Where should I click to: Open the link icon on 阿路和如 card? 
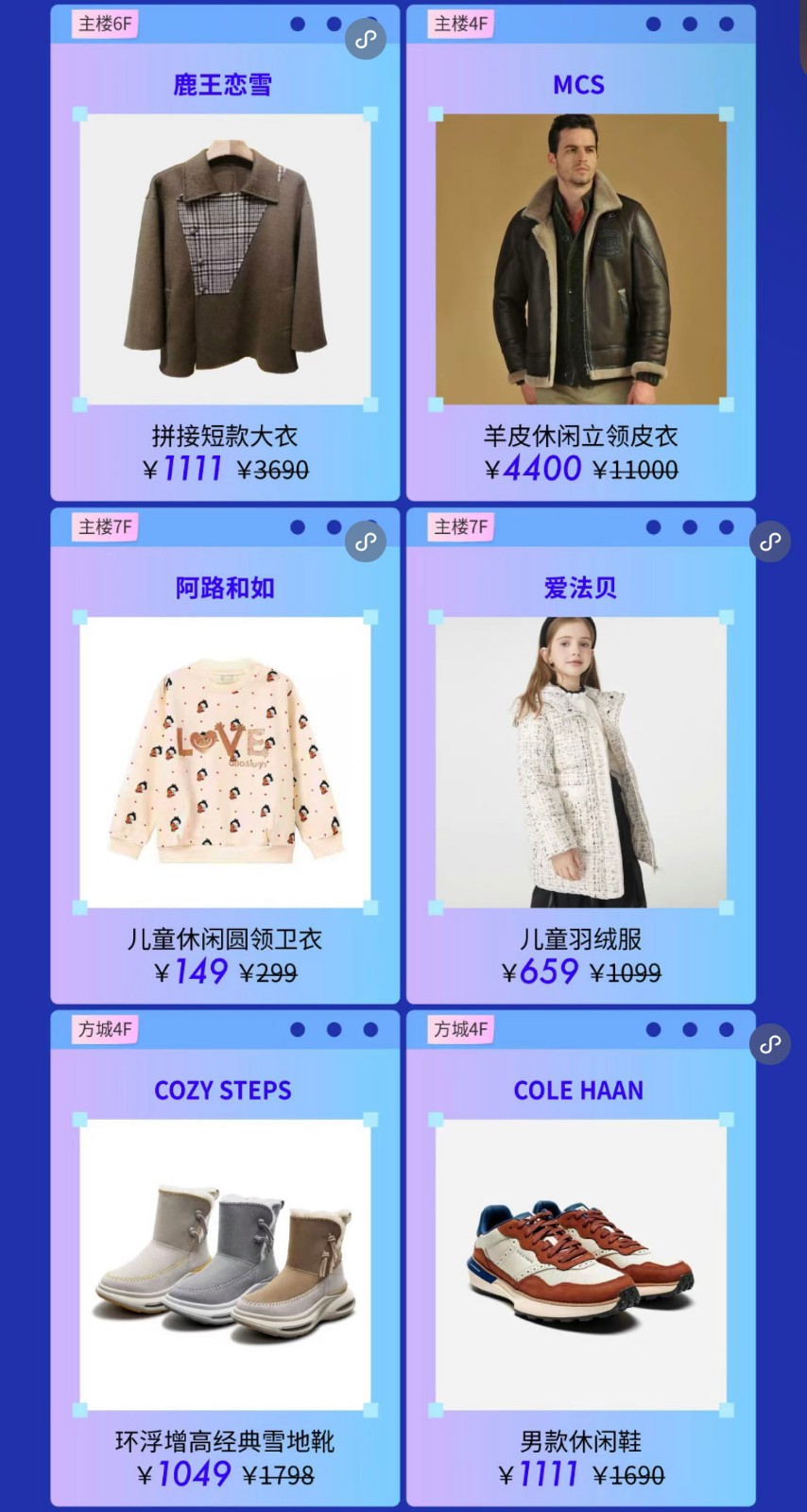tap(366, 541)
